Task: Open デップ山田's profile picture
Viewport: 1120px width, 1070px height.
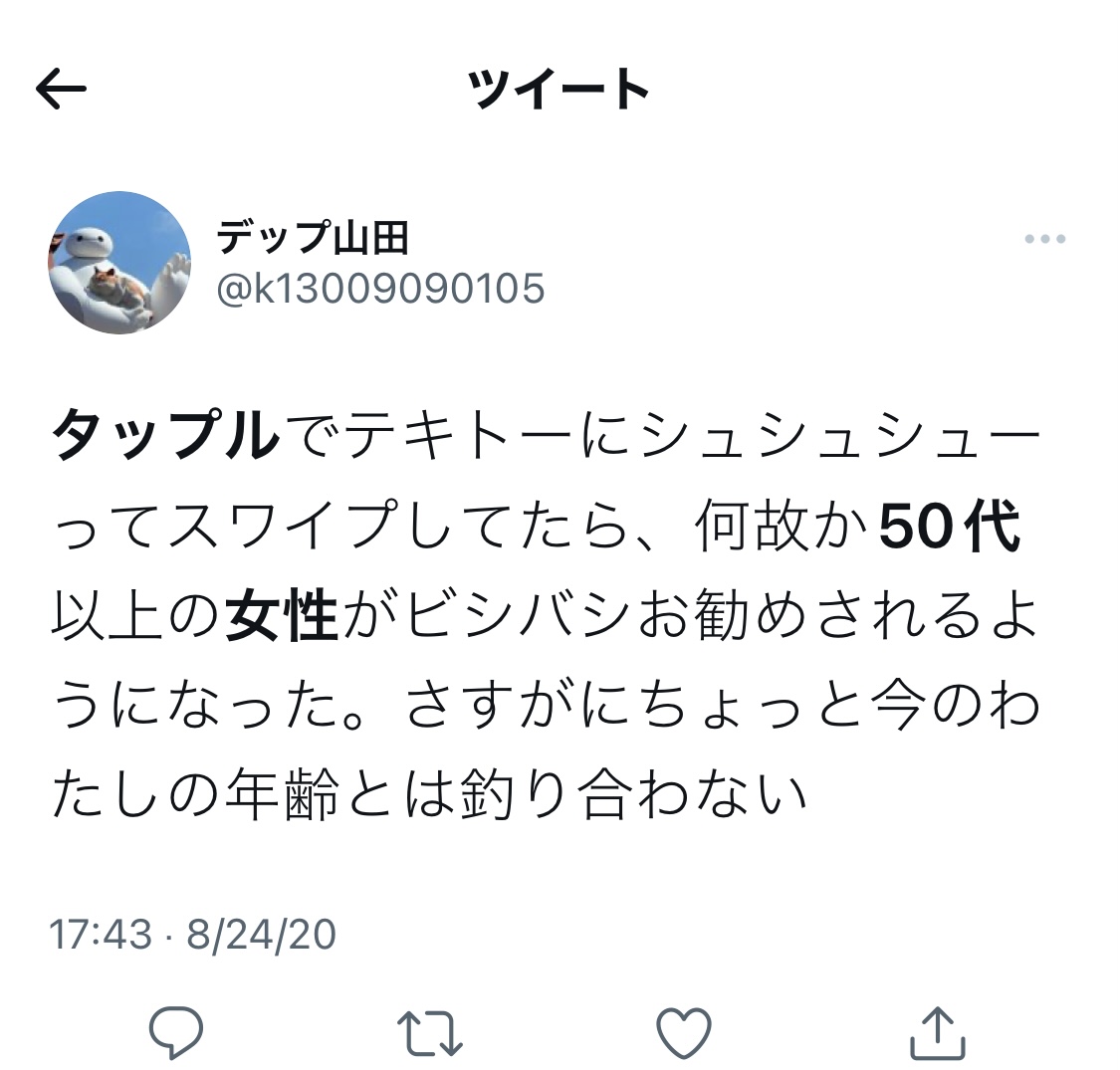Action: coord(119,263)
